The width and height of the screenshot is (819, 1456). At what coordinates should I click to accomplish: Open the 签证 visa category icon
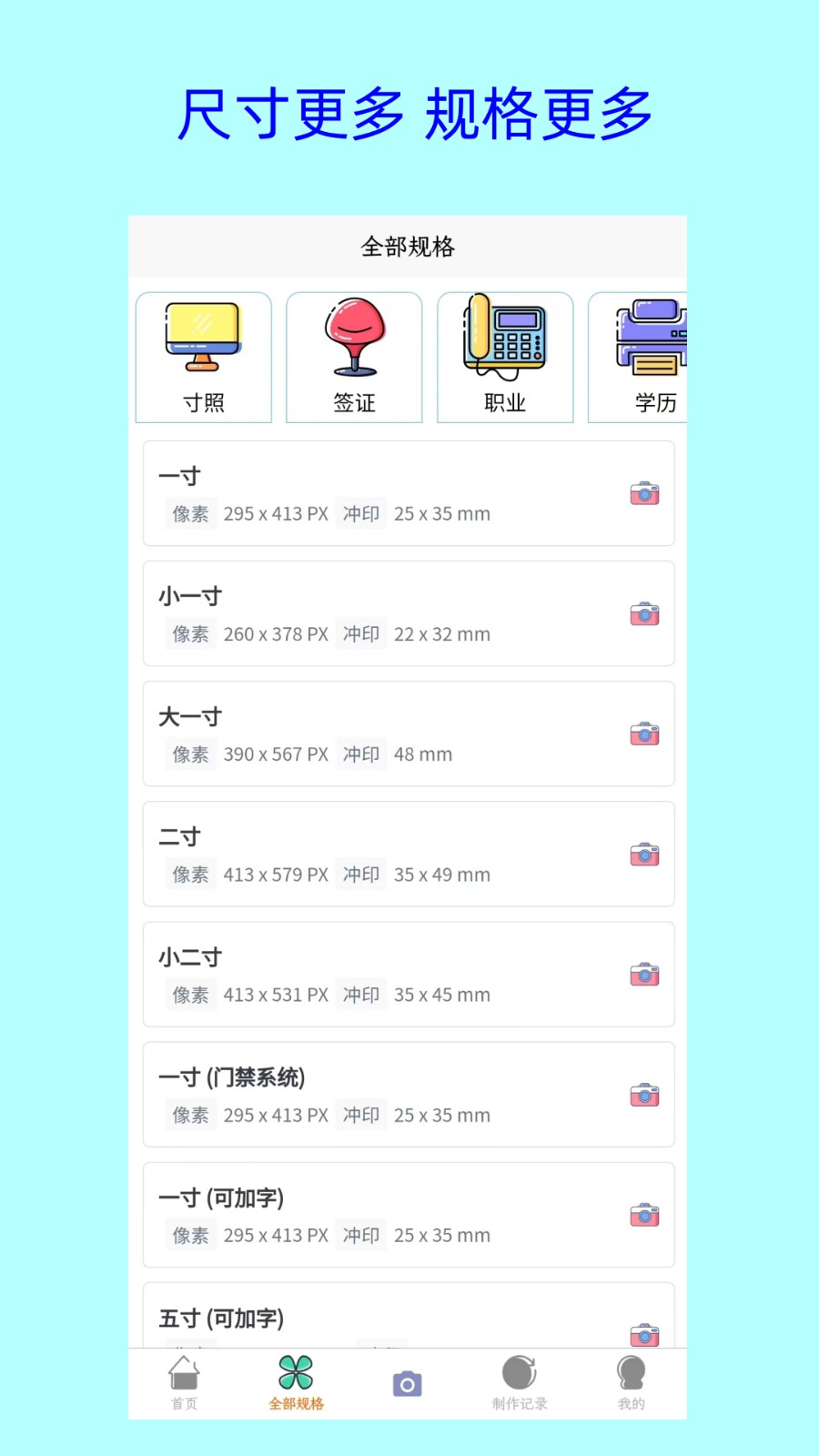tap(354, 357)
